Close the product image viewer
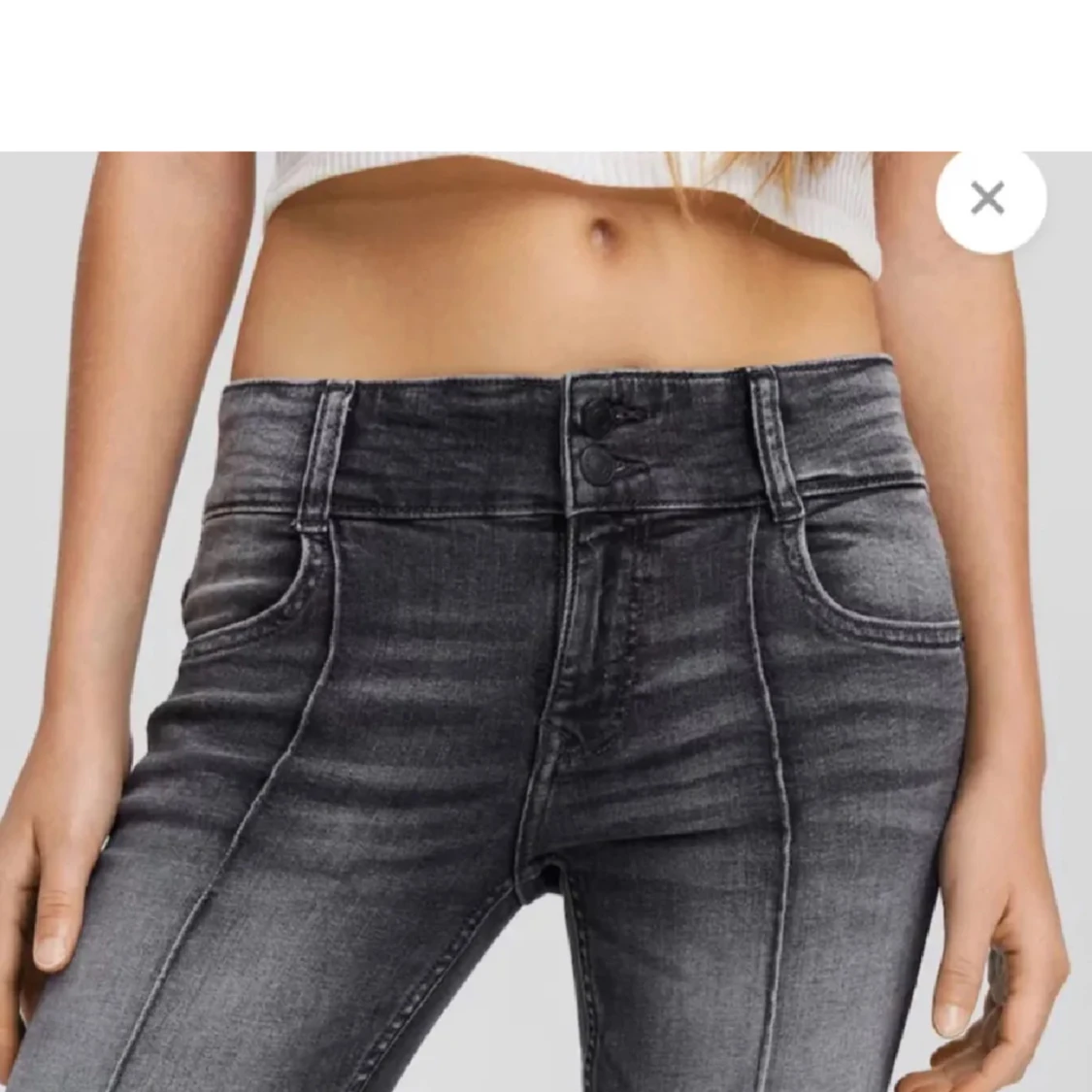1092x1092 pixels. pyautogui.click(x=989, y=198)
